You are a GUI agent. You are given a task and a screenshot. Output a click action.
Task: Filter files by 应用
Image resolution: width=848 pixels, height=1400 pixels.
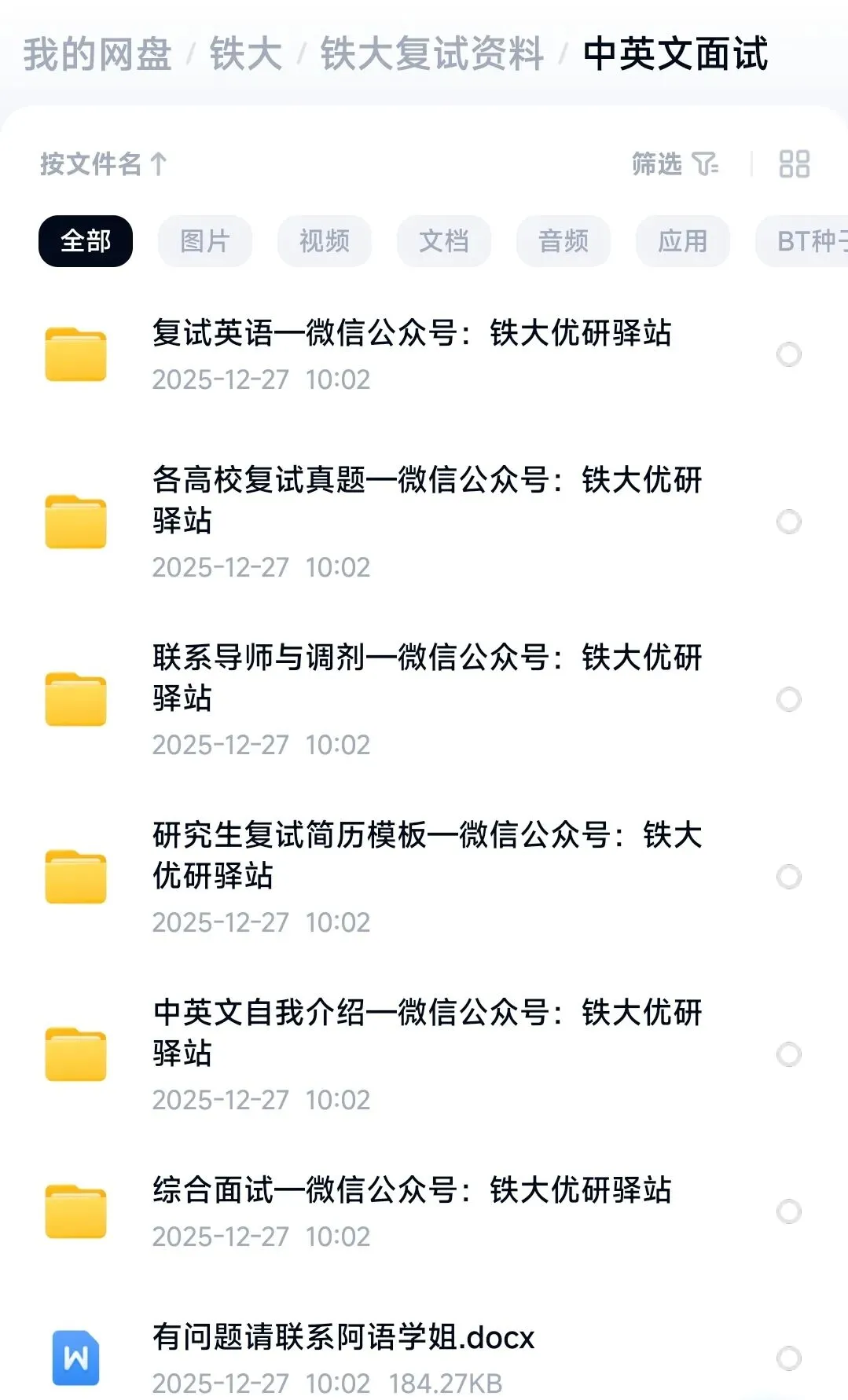click(683, 241)
